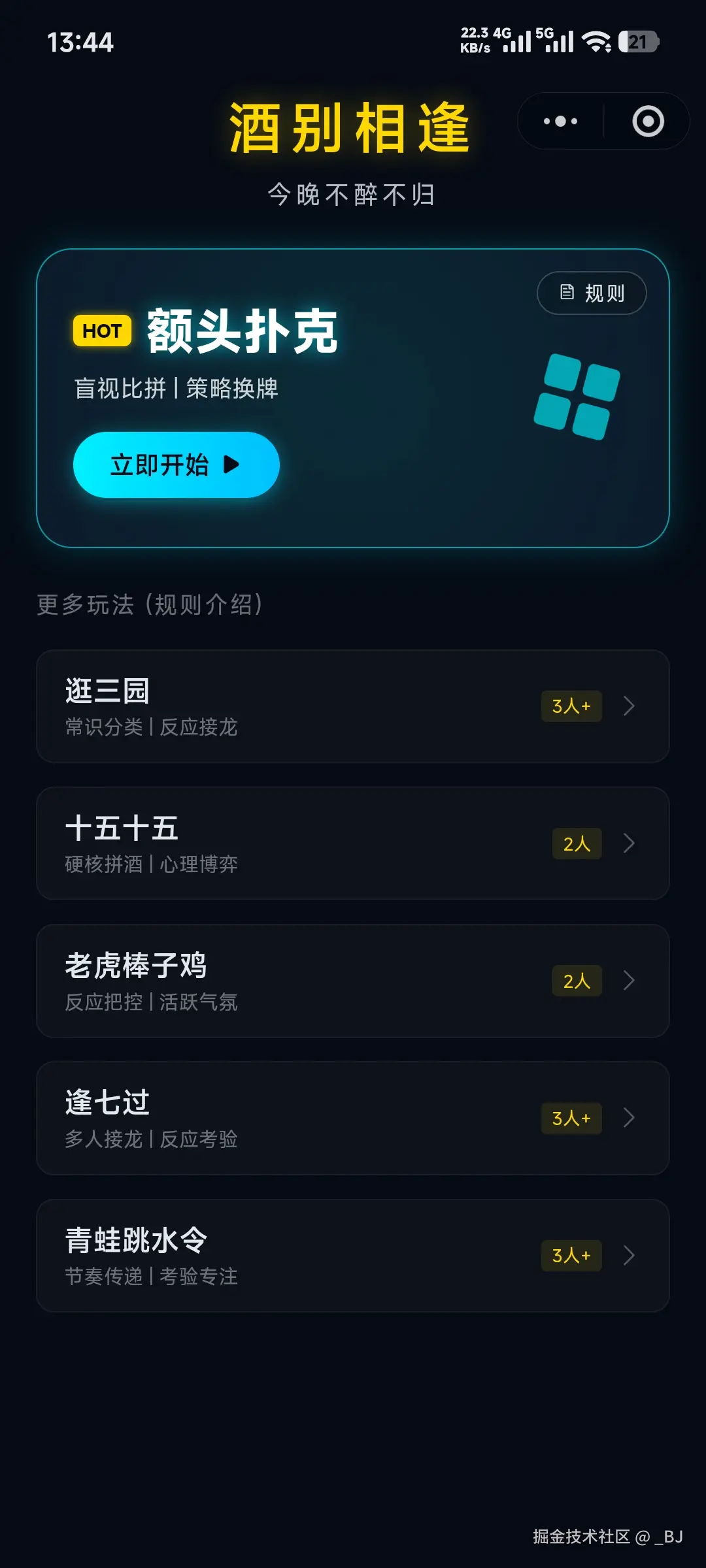Toggle the 3人+ player badge on 逛三园
Image resolution: width=706 pixels, height=1568 pixels.
571,706
